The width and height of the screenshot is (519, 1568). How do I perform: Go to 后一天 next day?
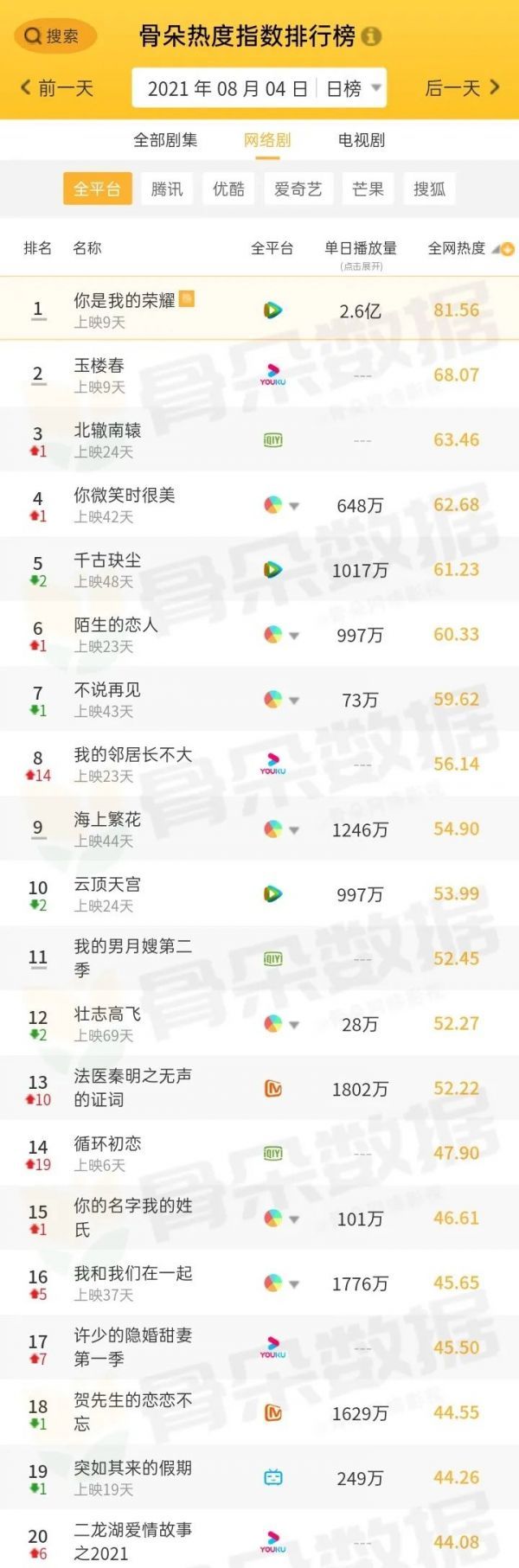click(x=462, y=88)
